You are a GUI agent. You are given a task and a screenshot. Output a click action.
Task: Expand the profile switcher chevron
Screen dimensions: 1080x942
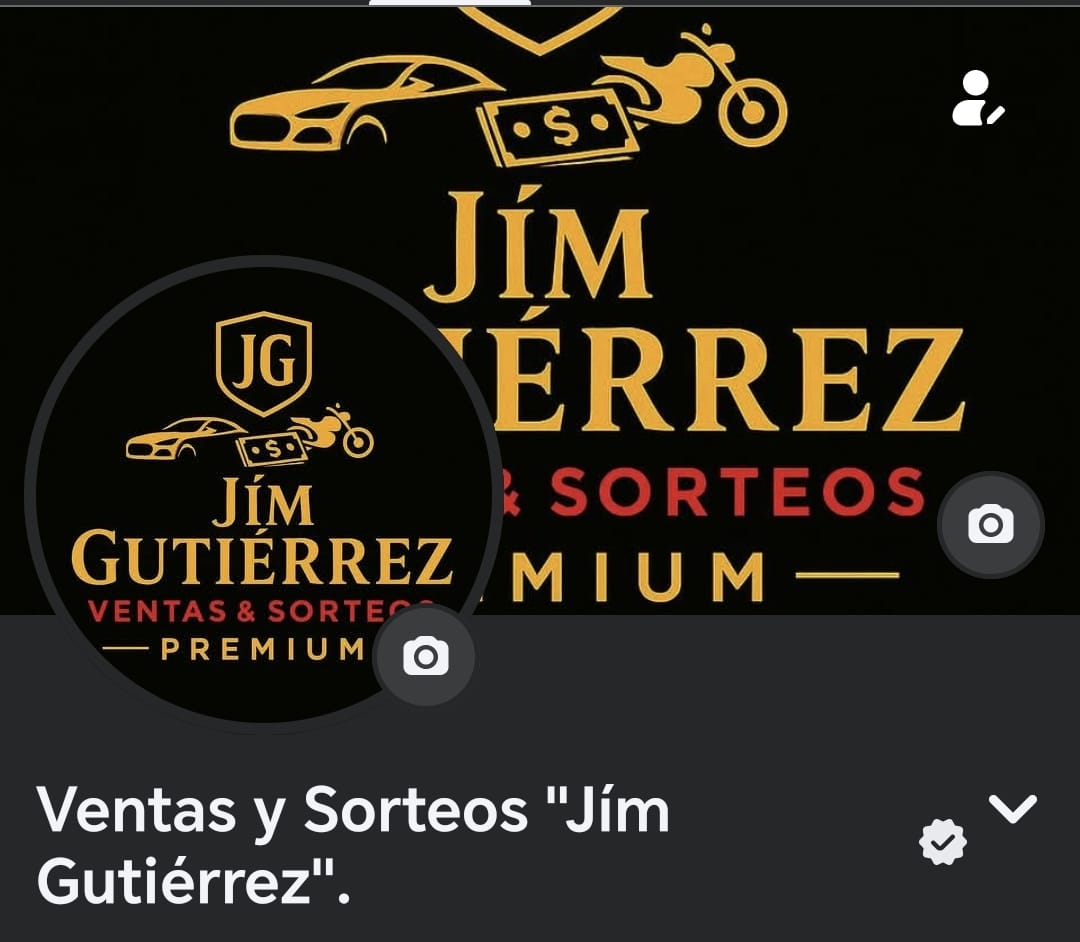click(x=1013, y=808)
